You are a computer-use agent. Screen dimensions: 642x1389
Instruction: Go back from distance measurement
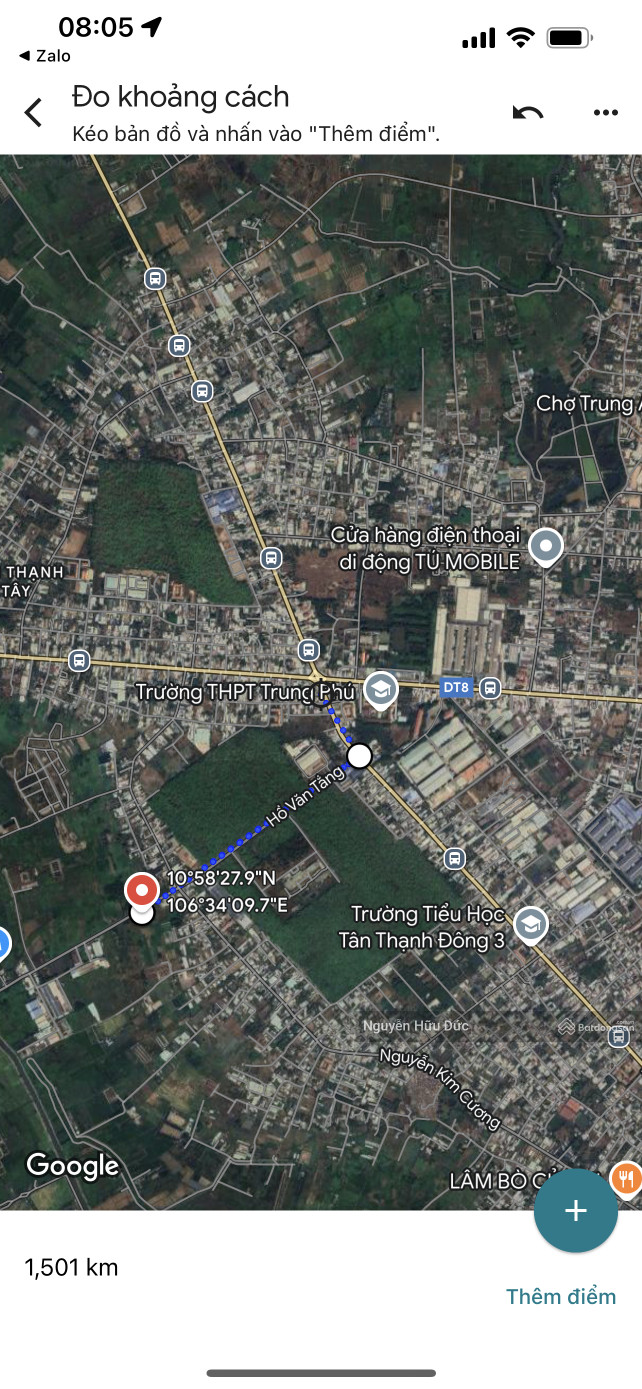33,112
